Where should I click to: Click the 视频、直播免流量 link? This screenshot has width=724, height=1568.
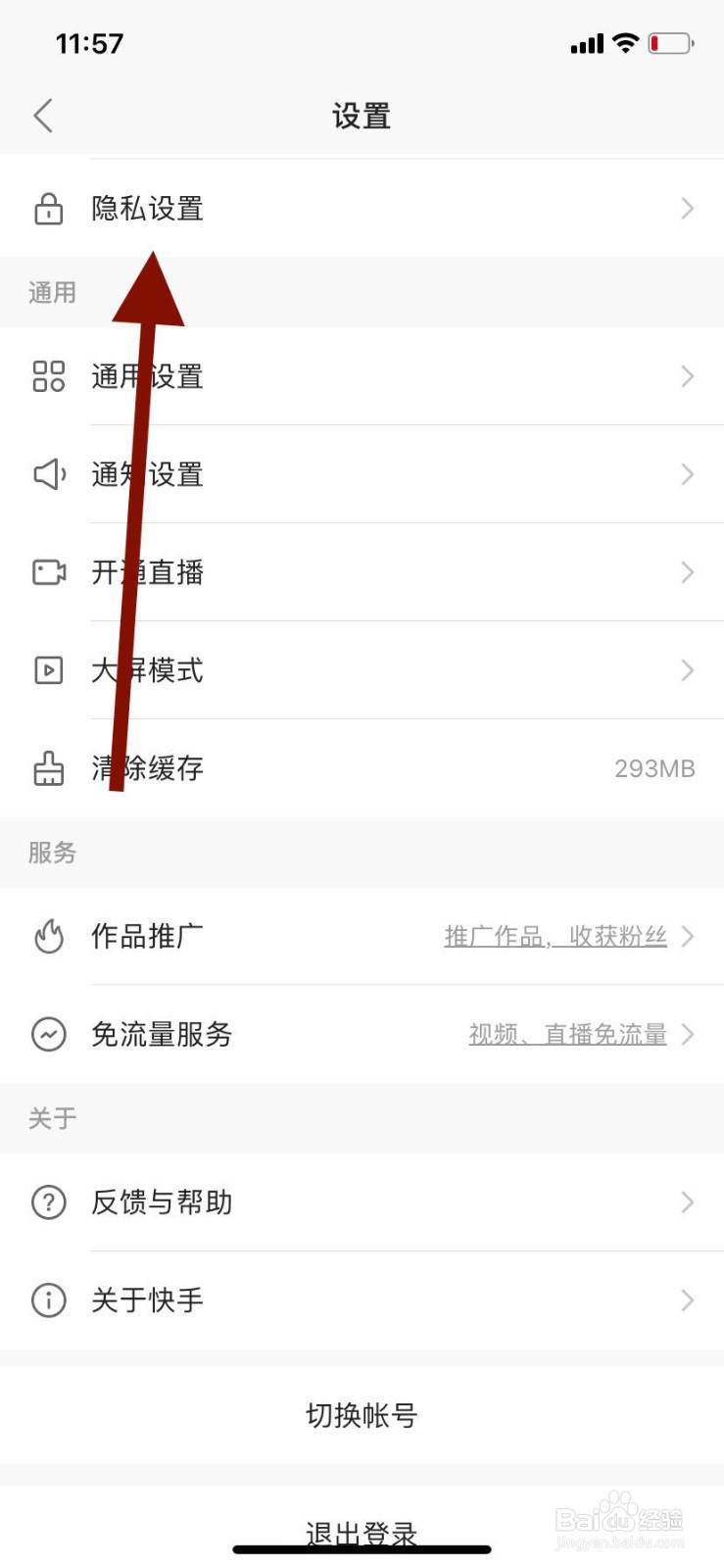point(570,1034)
